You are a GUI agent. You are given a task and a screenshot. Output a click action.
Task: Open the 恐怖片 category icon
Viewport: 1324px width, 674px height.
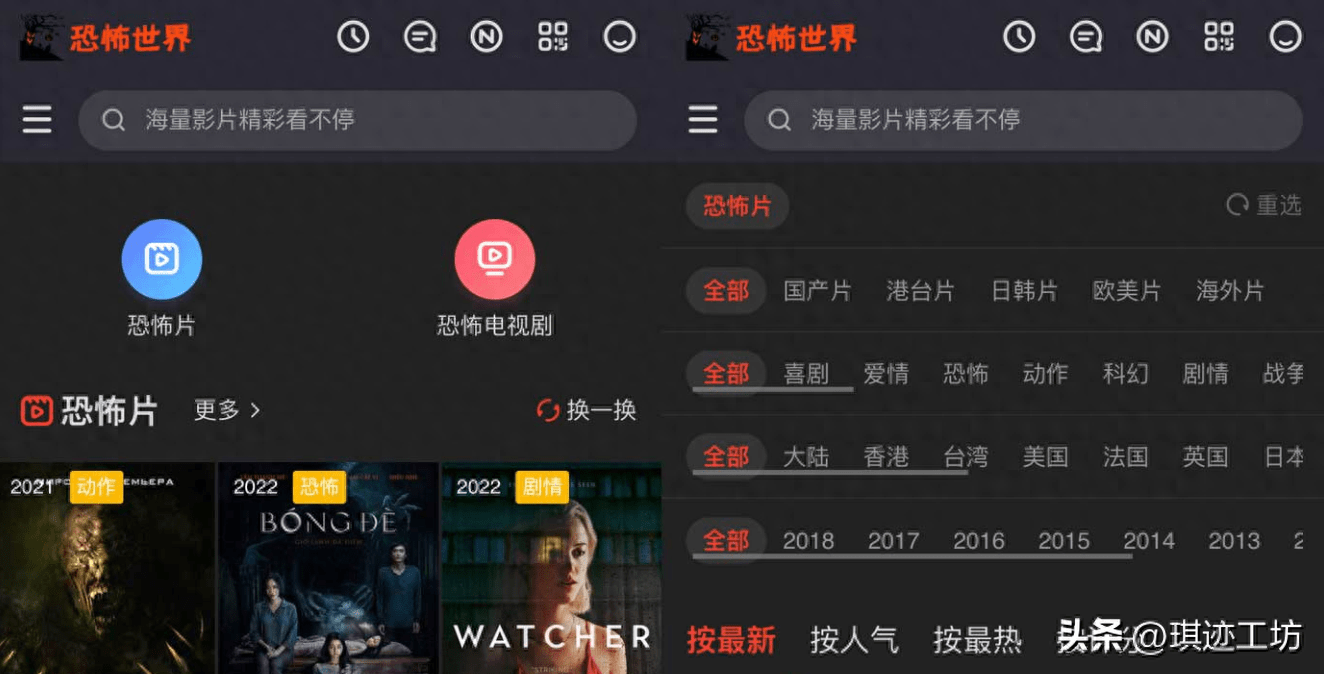(x=161, y=260)
